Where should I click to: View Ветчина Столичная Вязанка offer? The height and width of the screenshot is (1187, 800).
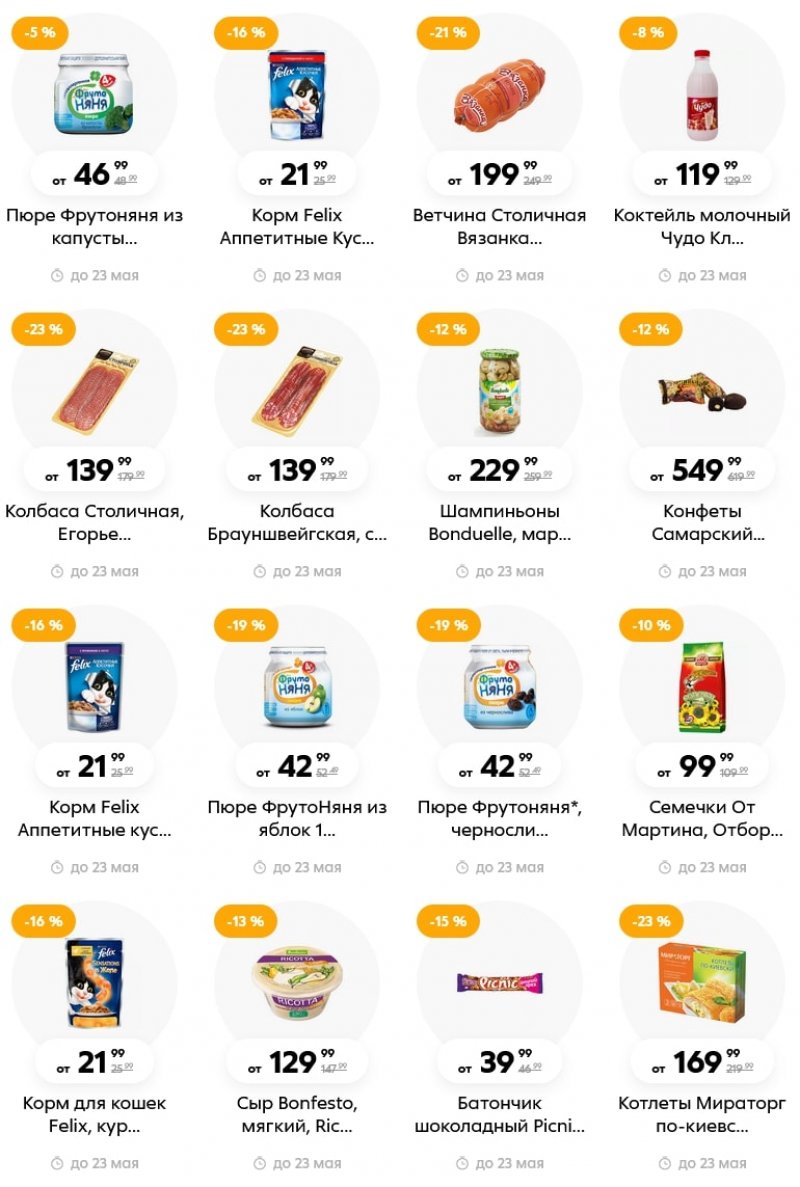pos(499,226)
